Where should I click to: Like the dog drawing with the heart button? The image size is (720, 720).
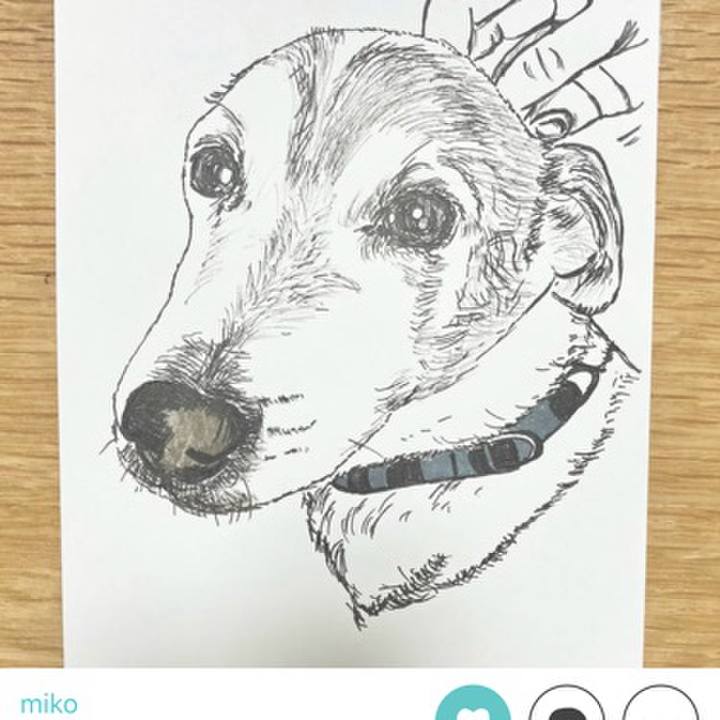click(x=472, y=707)
